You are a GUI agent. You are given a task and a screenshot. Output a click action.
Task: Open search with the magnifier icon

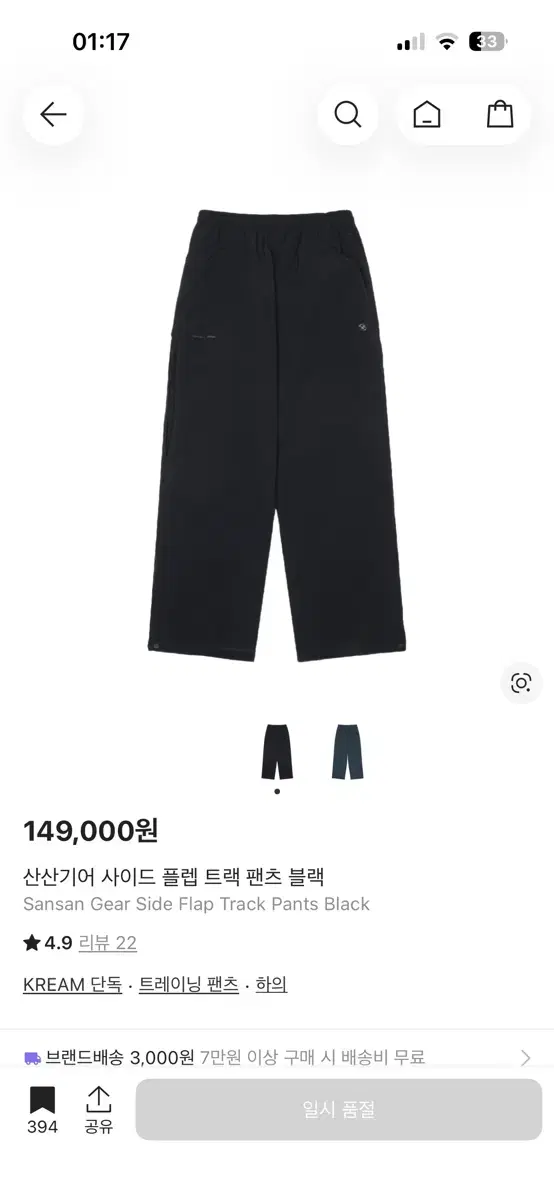(348, 115)
